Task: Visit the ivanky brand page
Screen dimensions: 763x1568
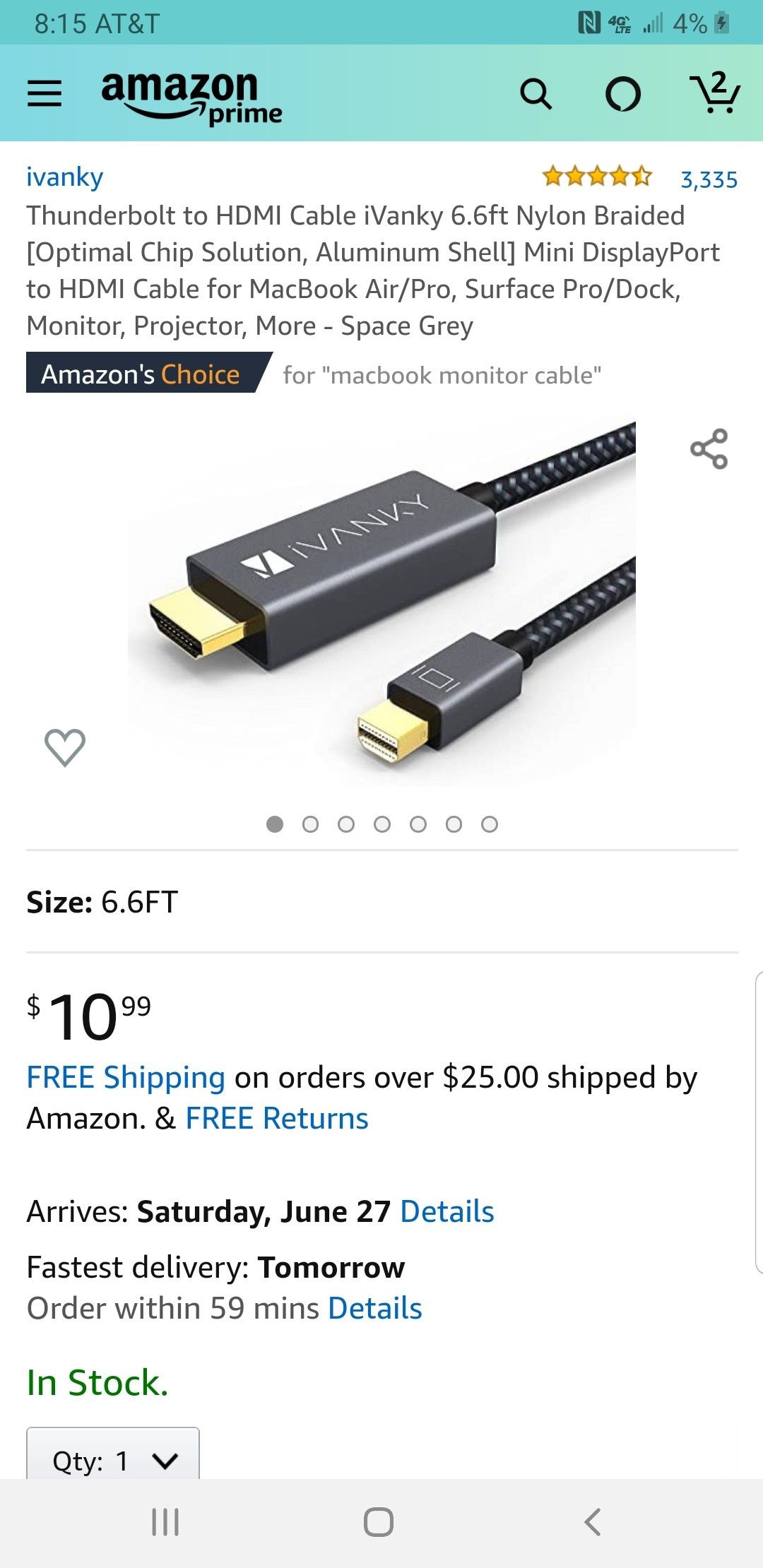Action: [x=64, y=177]
